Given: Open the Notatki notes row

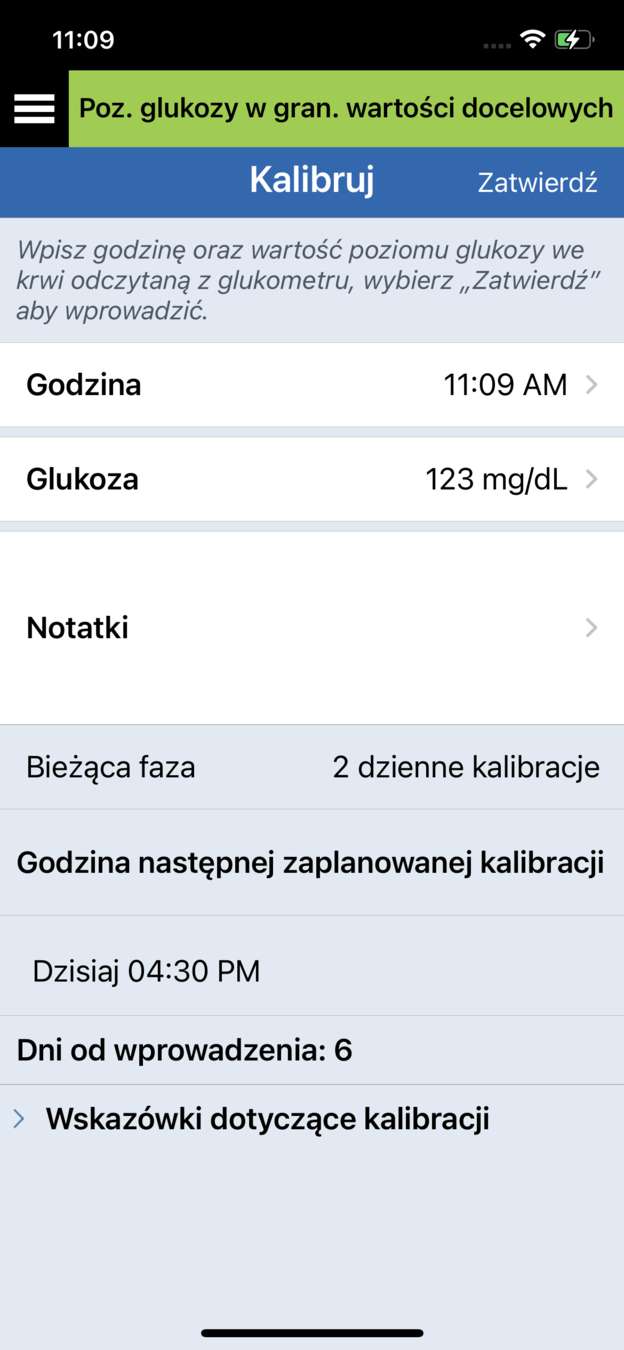Looking at the screenshot, I should point(312,628).
